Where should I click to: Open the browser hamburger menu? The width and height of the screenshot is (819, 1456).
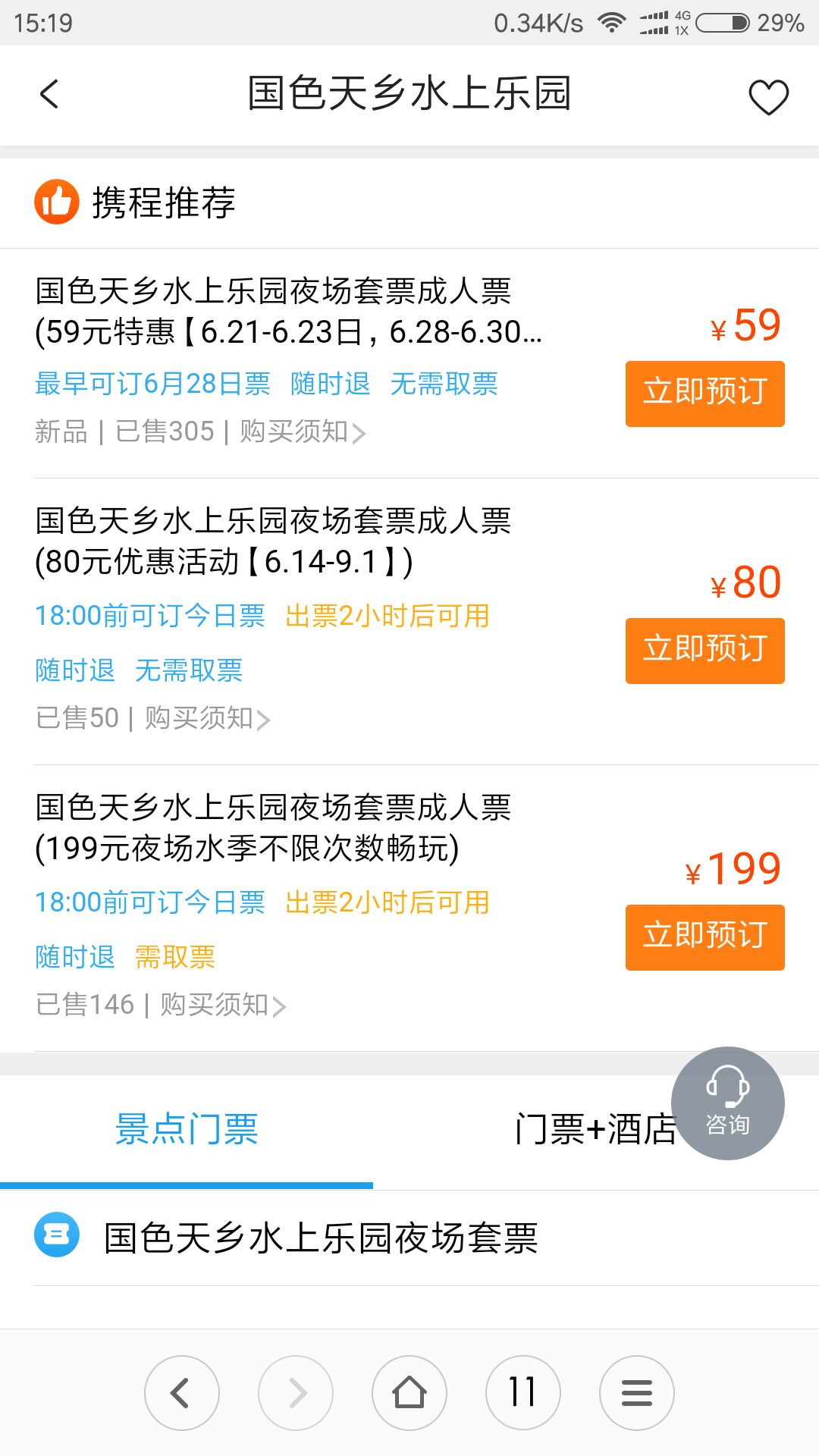pos(637,1393)
